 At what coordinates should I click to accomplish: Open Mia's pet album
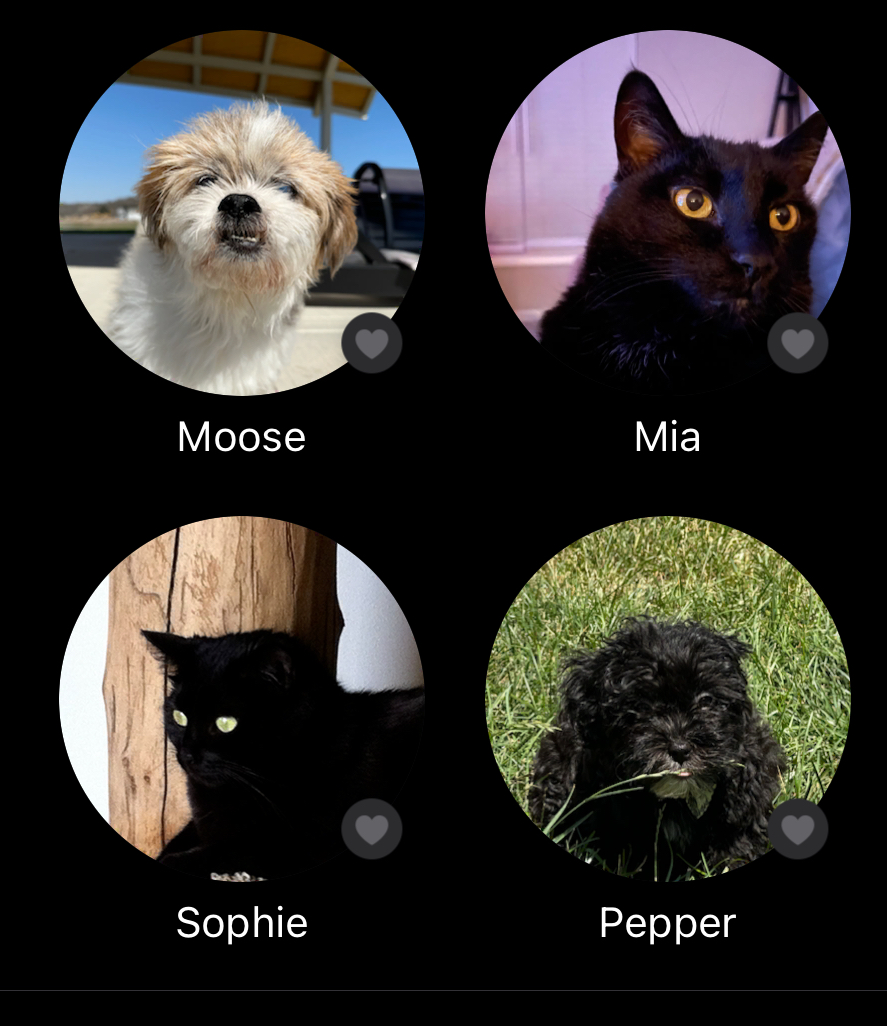pyautogui.click(x=667, y=212)
